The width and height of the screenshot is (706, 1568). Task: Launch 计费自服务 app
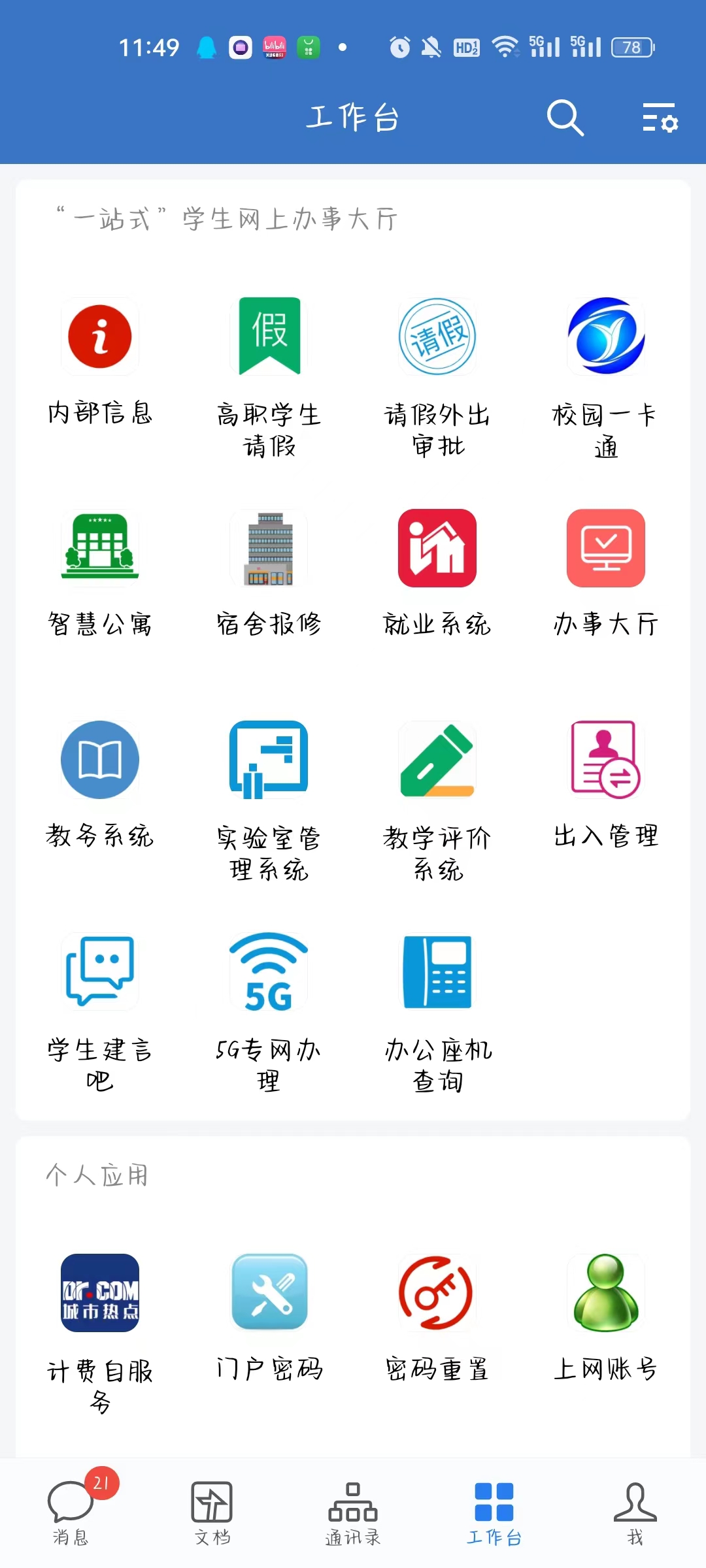[x=100, y=1294]
